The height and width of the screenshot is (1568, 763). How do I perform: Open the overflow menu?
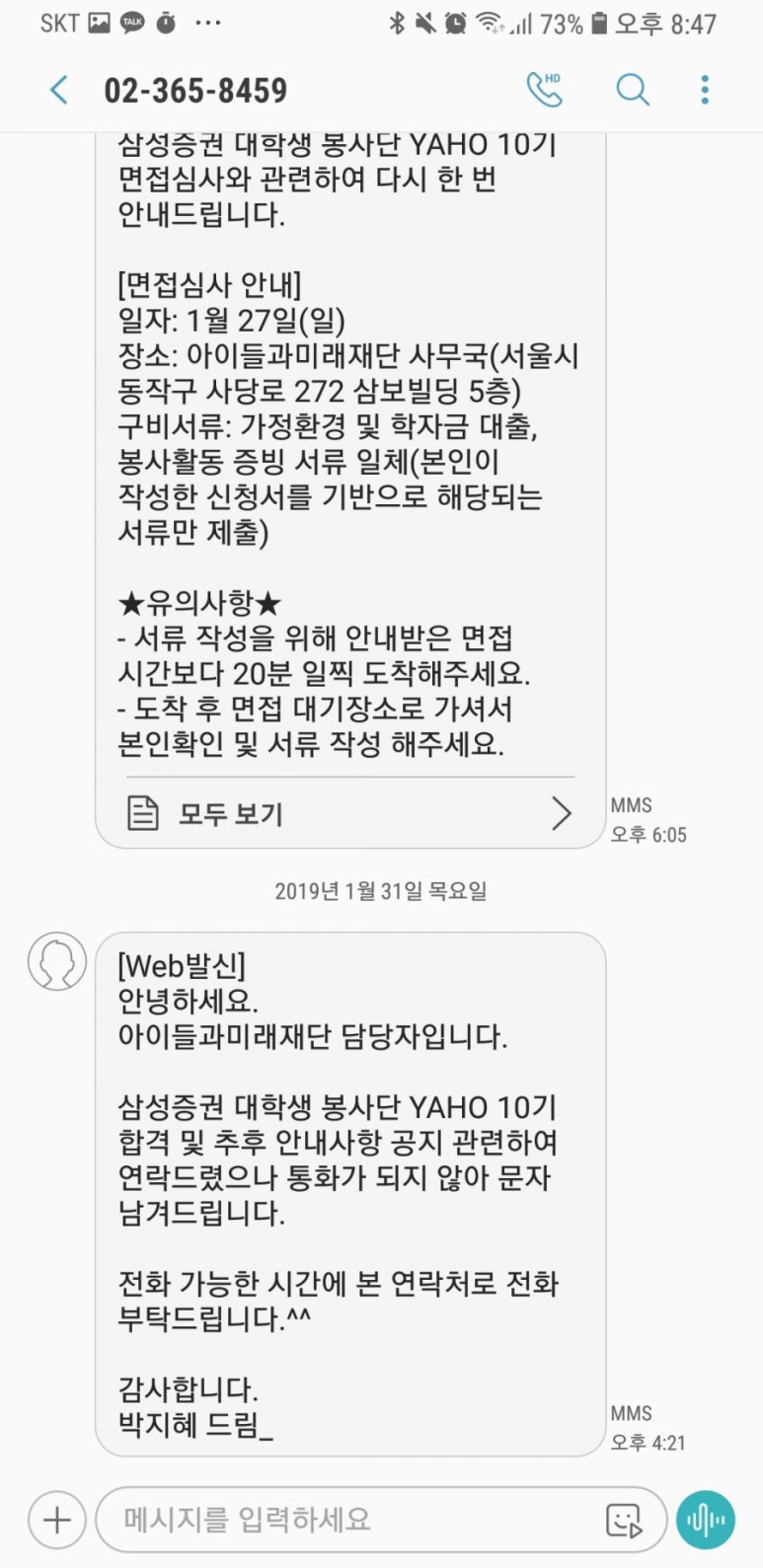point(705,90)
